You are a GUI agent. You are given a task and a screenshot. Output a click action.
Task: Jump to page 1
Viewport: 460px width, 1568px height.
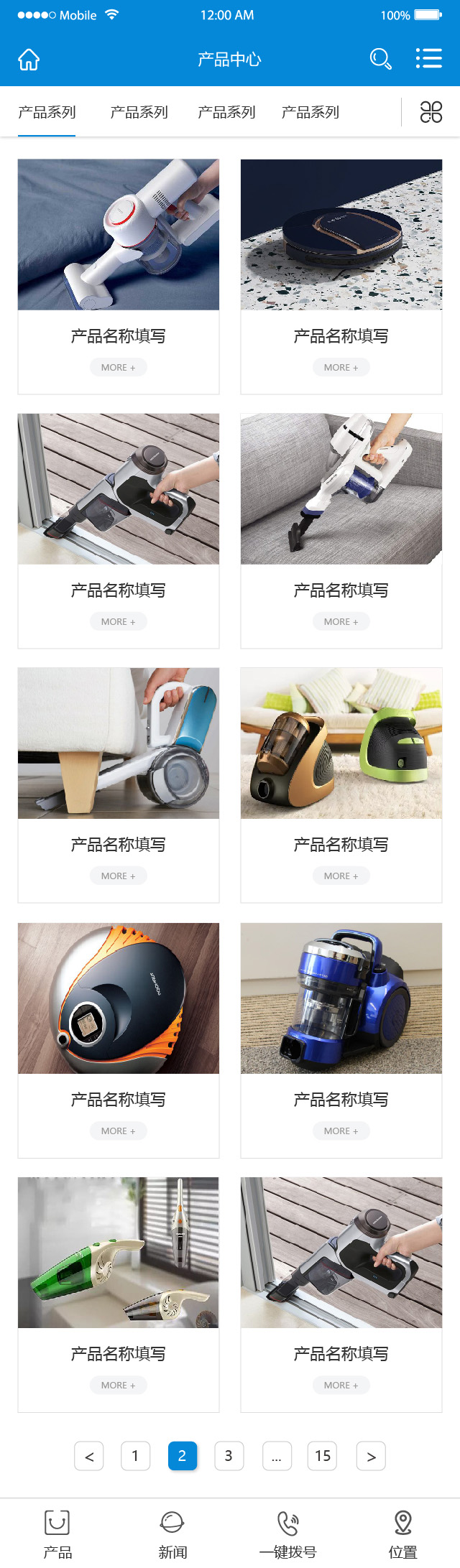point(135,1456)
